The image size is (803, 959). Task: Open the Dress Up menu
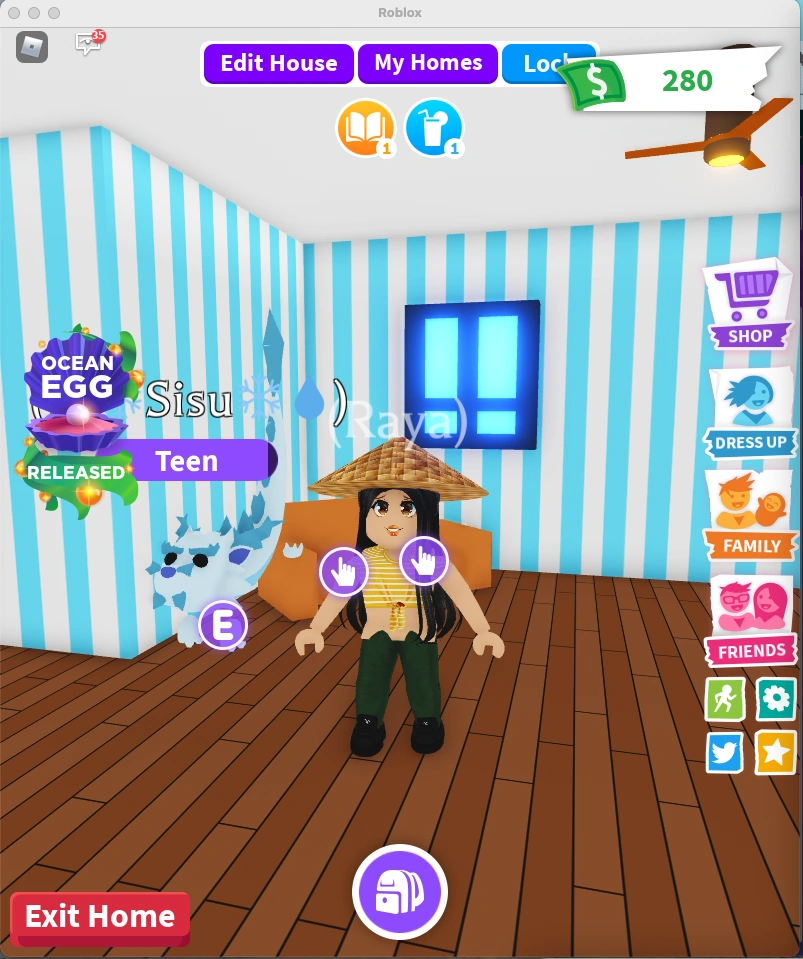tap(750, 411)
